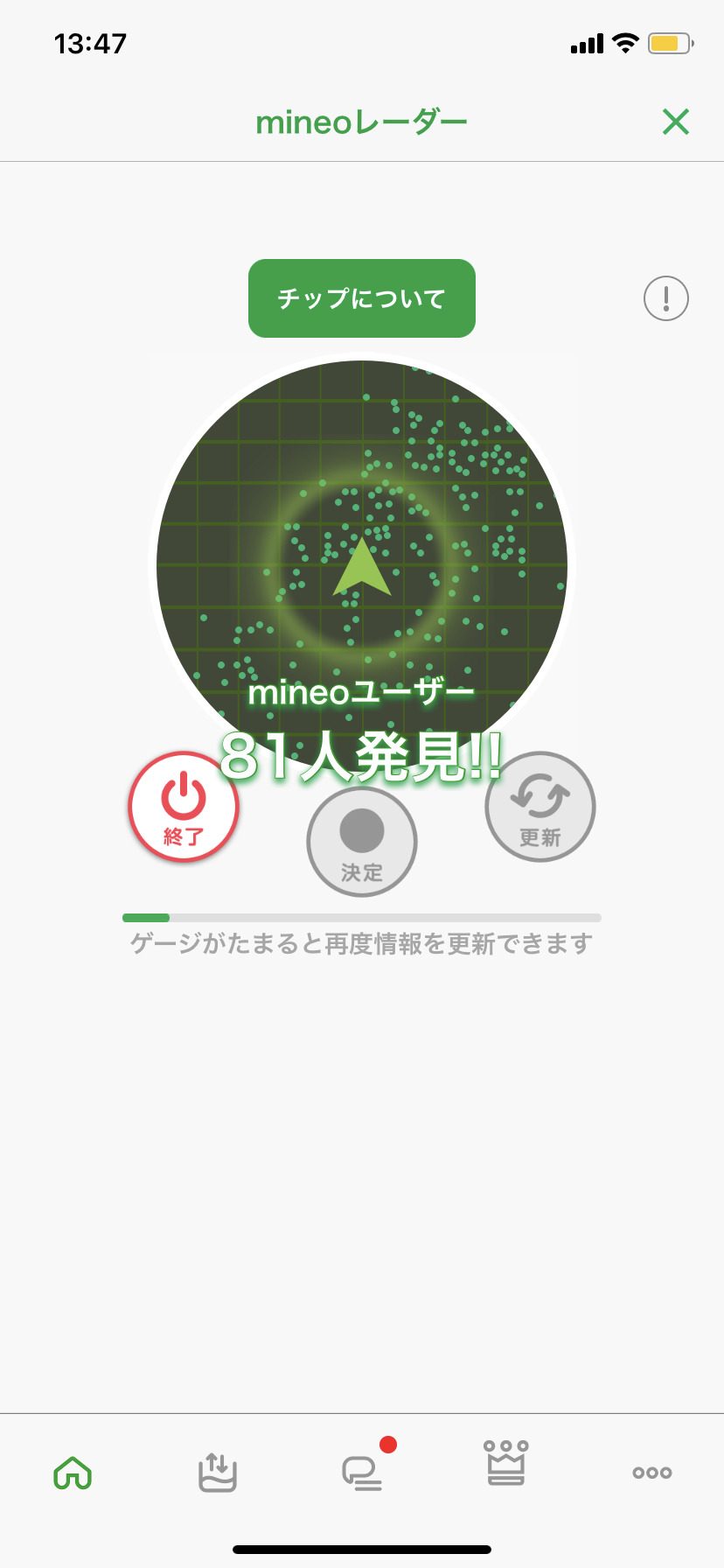Image resolution: width=724 pixels, height=1568 pixels.
Task: Tap the 決定 button
Action: 362,842
